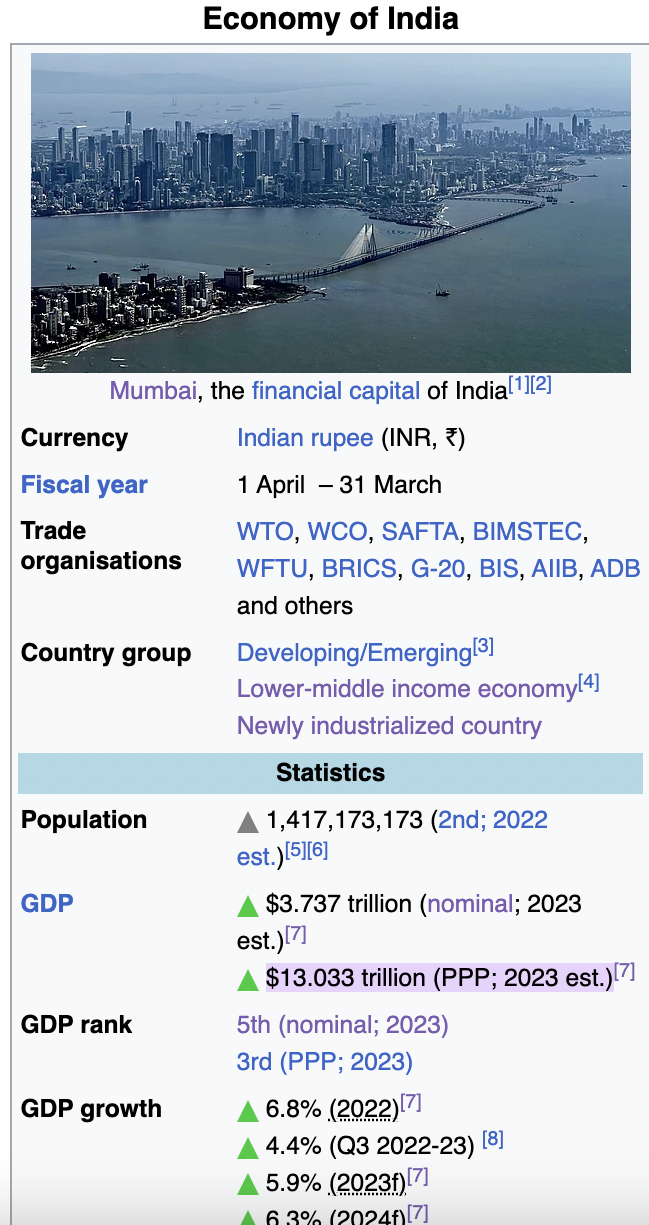Open the Developing/Emerging link
The width and height of the screenshot is (649, 1225).
(x=354, y=653)
